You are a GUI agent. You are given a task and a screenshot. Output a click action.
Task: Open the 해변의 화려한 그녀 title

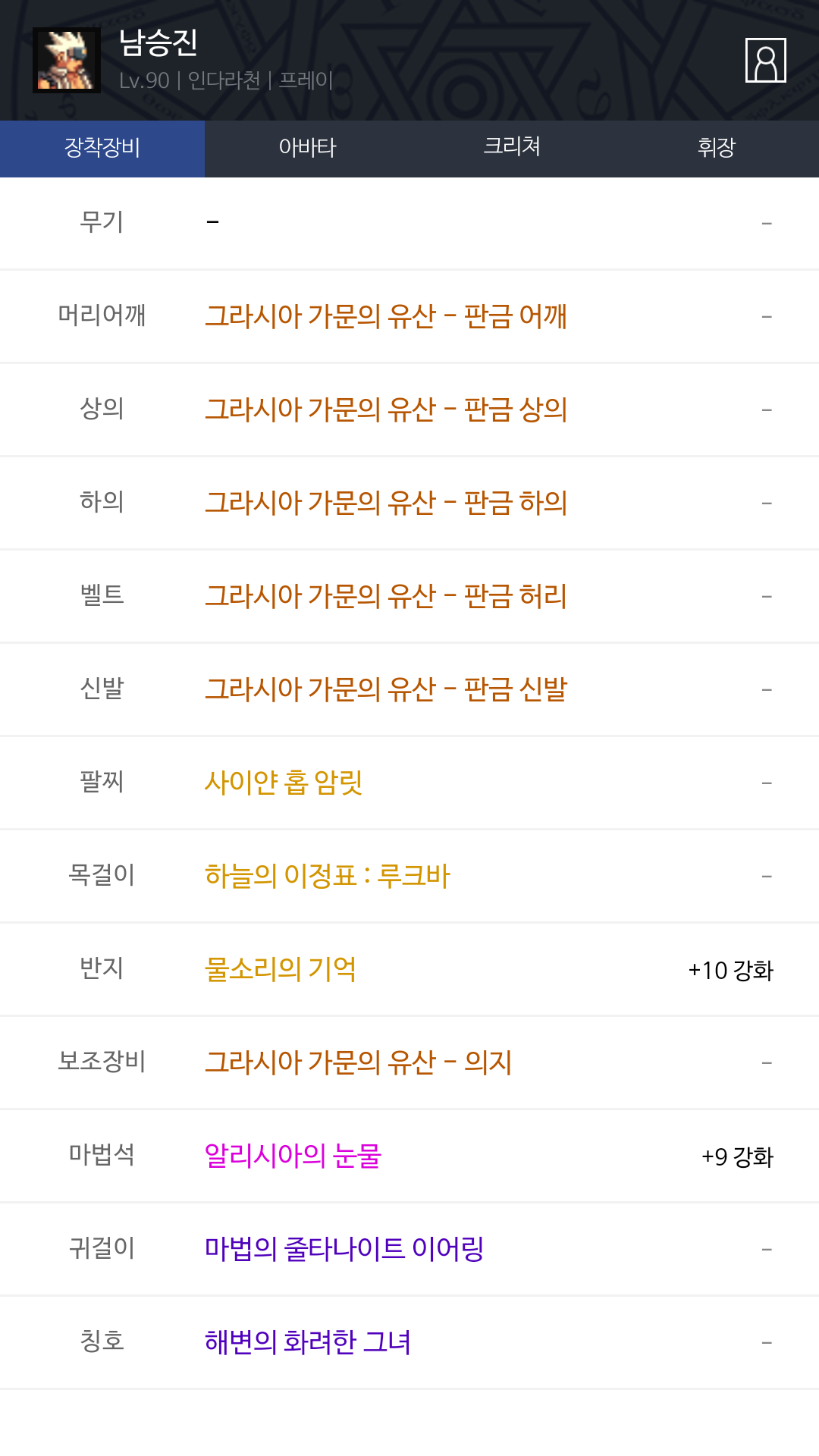tap(308, 1342)
